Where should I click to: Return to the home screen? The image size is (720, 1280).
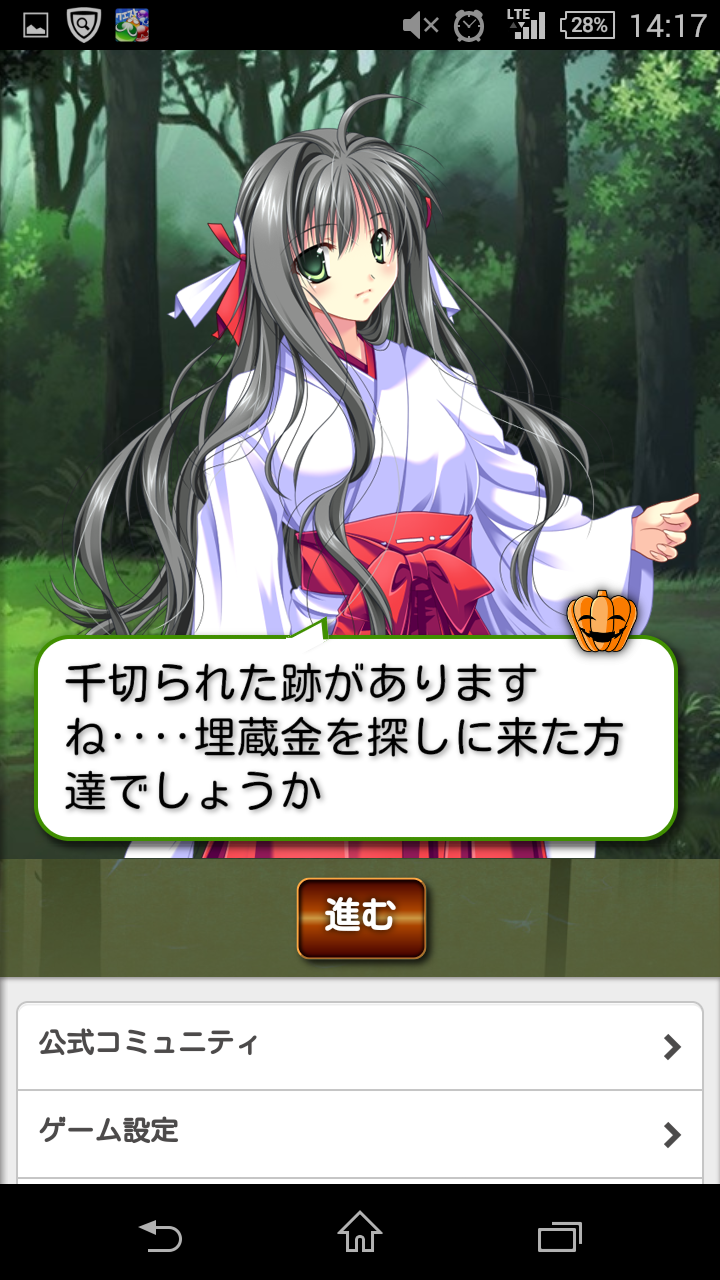click(x=360, y=1233)
